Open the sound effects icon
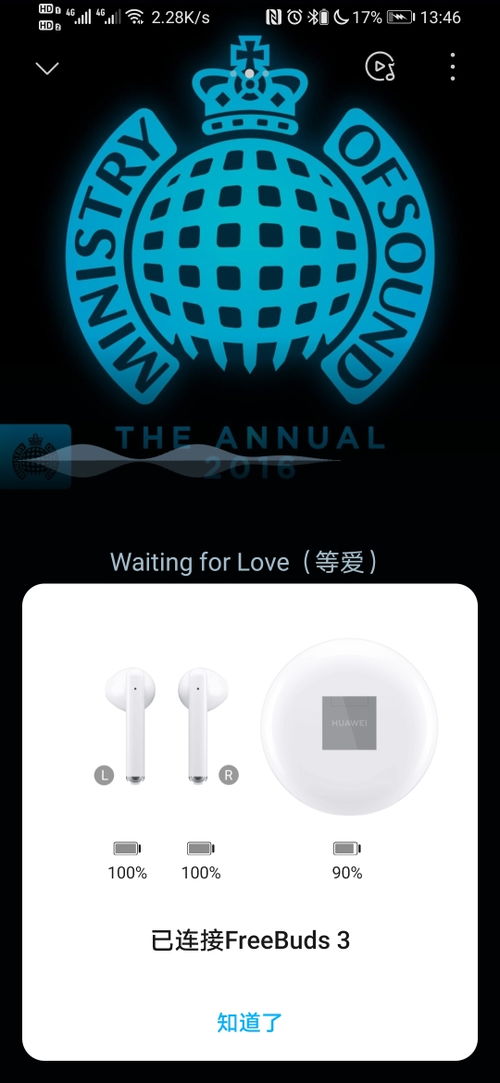This screenshot has width=500, height=1083. click(380, 67)
